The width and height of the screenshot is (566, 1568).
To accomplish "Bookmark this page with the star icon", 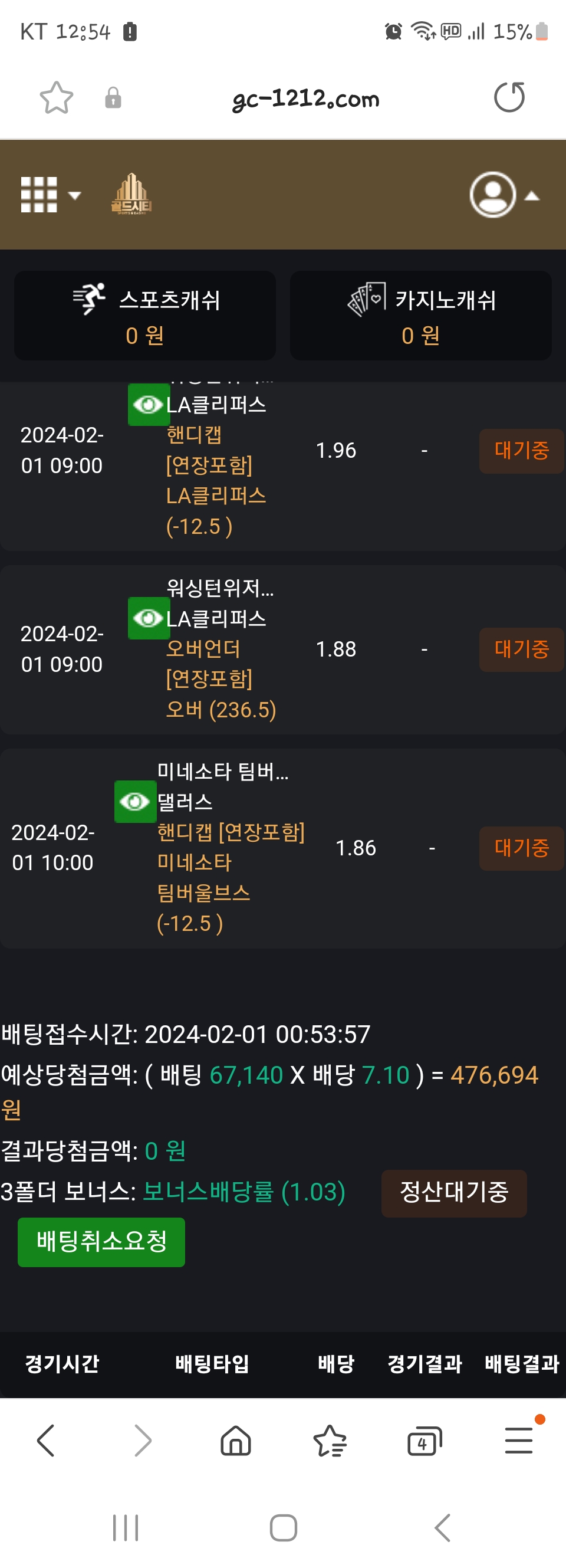I will click(56, 97).
